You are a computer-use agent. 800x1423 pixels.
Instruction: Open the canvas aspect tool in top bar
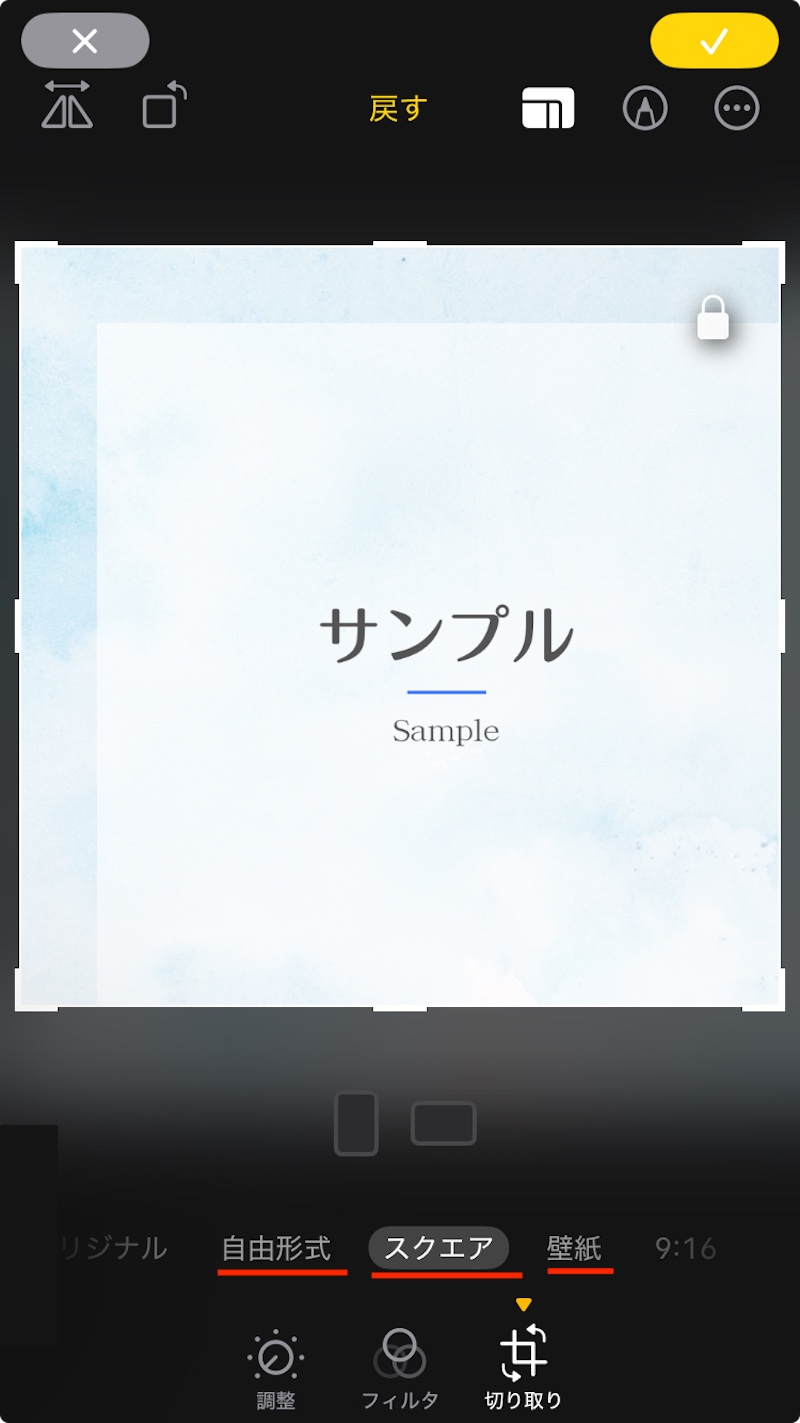tap(550, 107)
